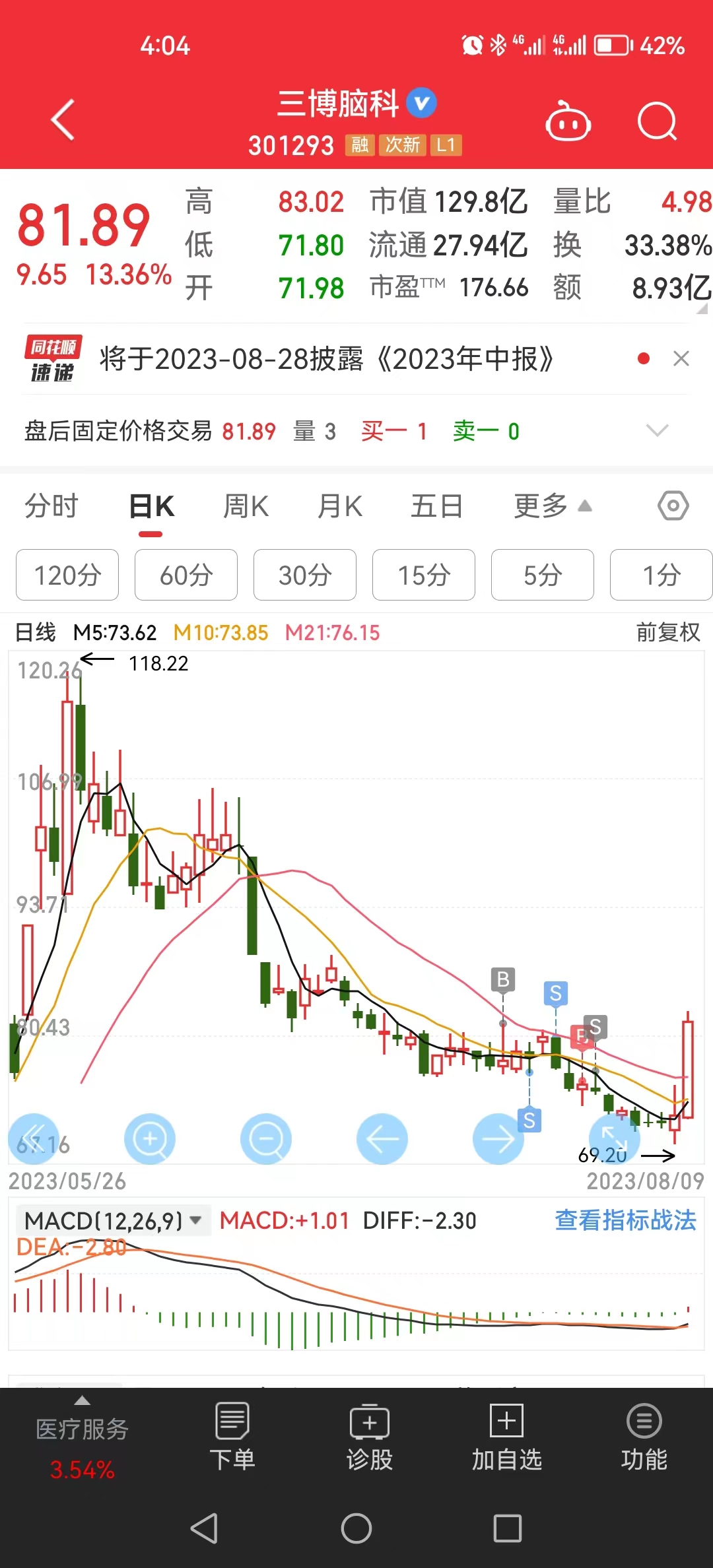Dismiss the 2023年中报 announcement banner
The width and height of the screenshot is (713, 1568).
click(x=681, y=359)
